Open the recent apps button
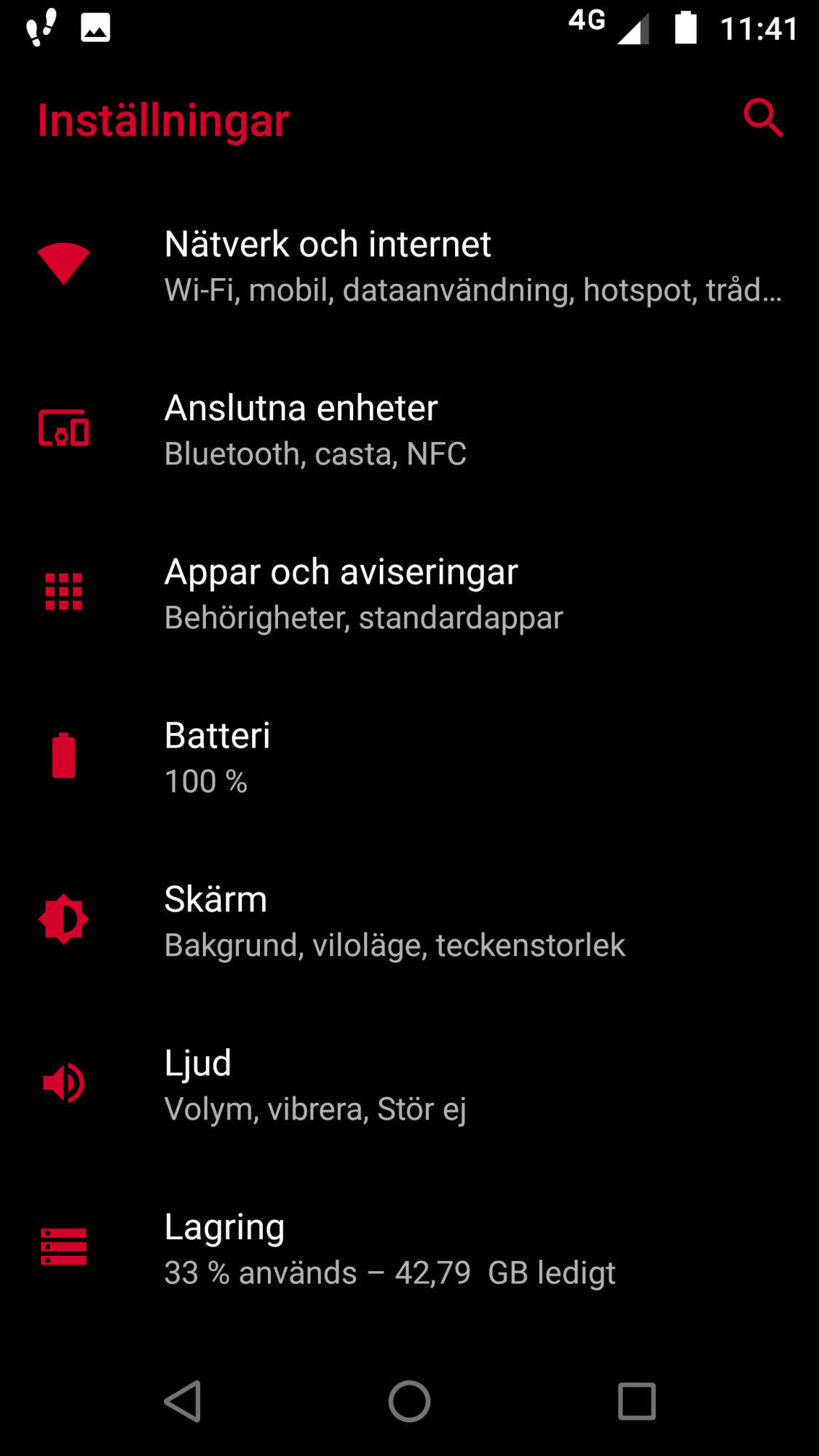819x1456 pixels. [637, 1401]
